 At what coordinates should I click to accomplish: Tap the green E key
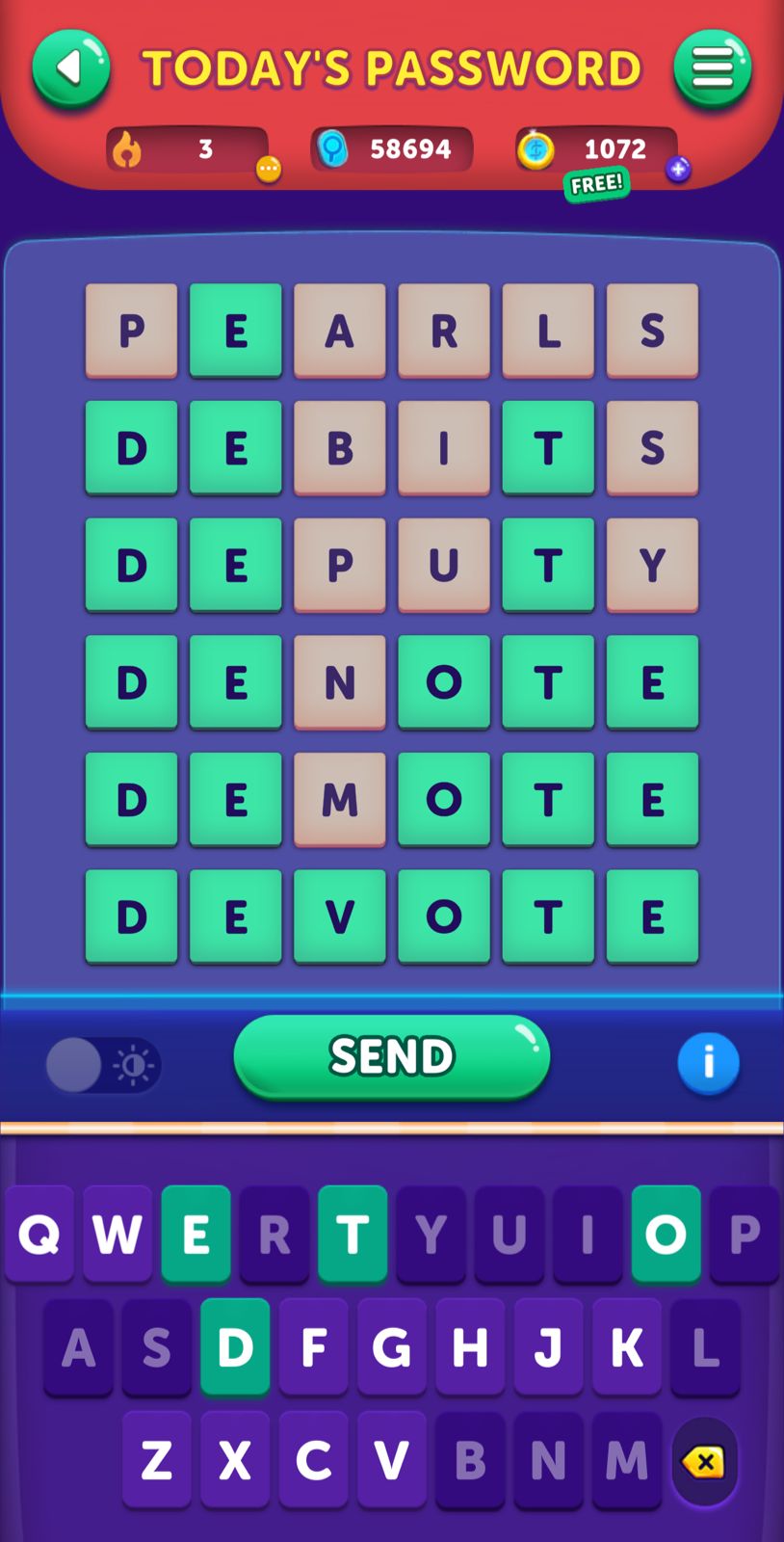196,1234
